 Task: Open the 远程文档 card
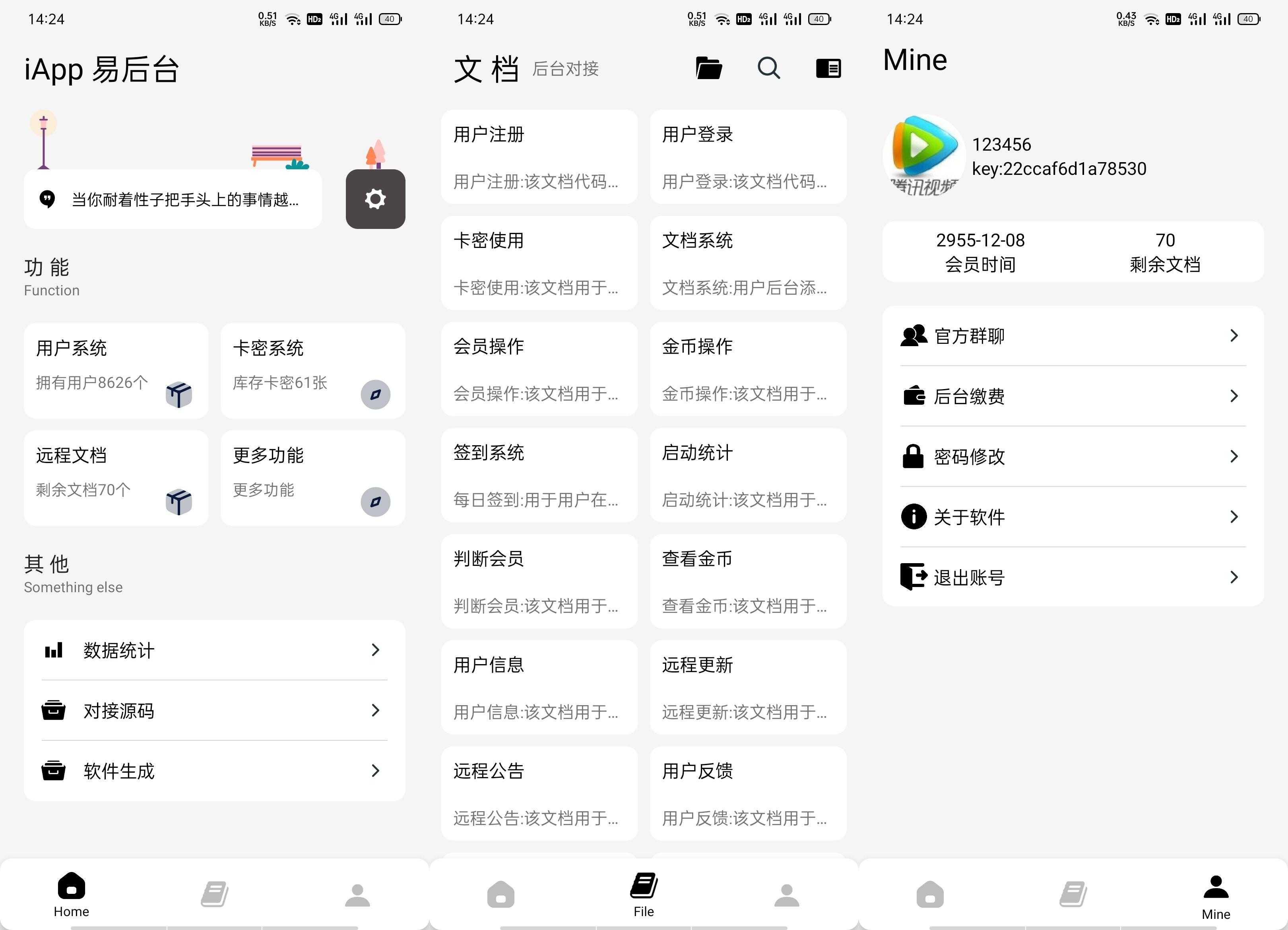[x=116, y=477]
